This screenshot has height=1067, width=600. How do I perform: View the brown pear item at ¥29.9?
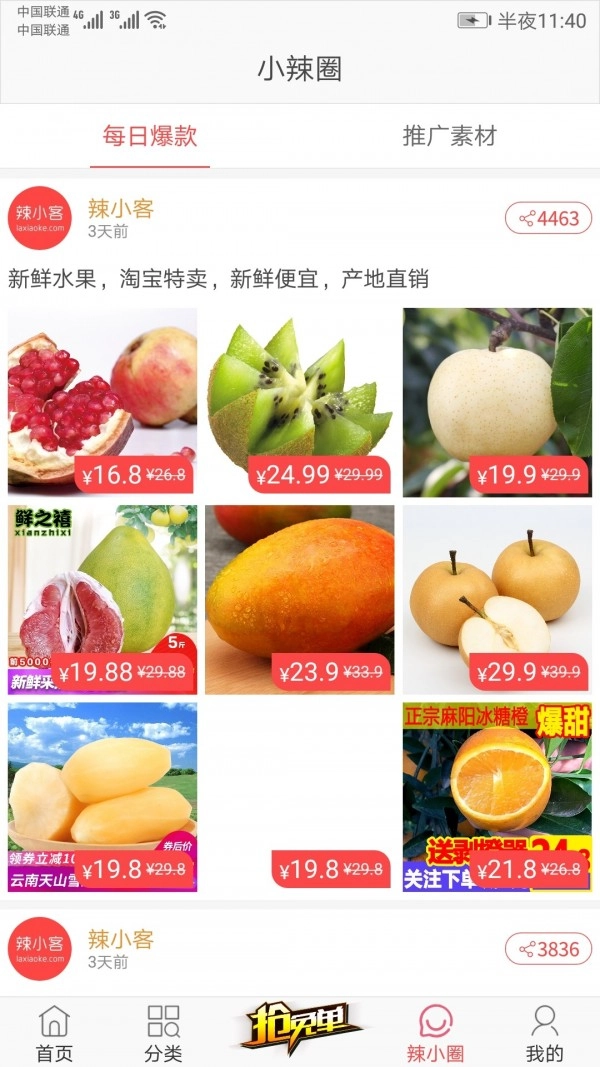click(x=497, y=599)
